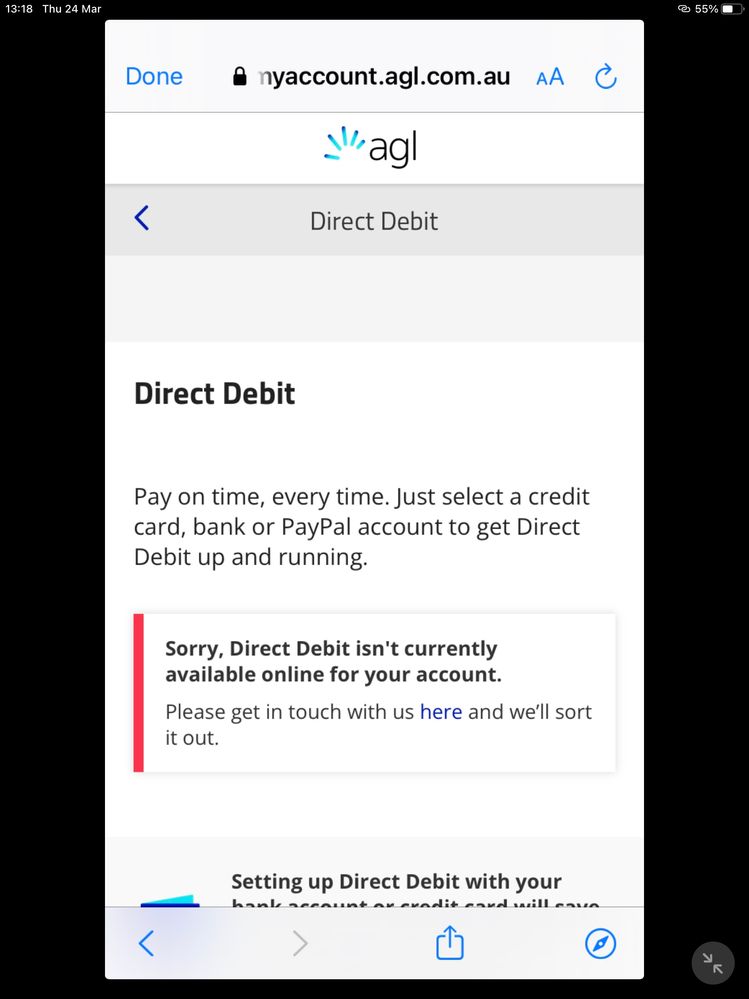Share this page

[x=450, y=943]
